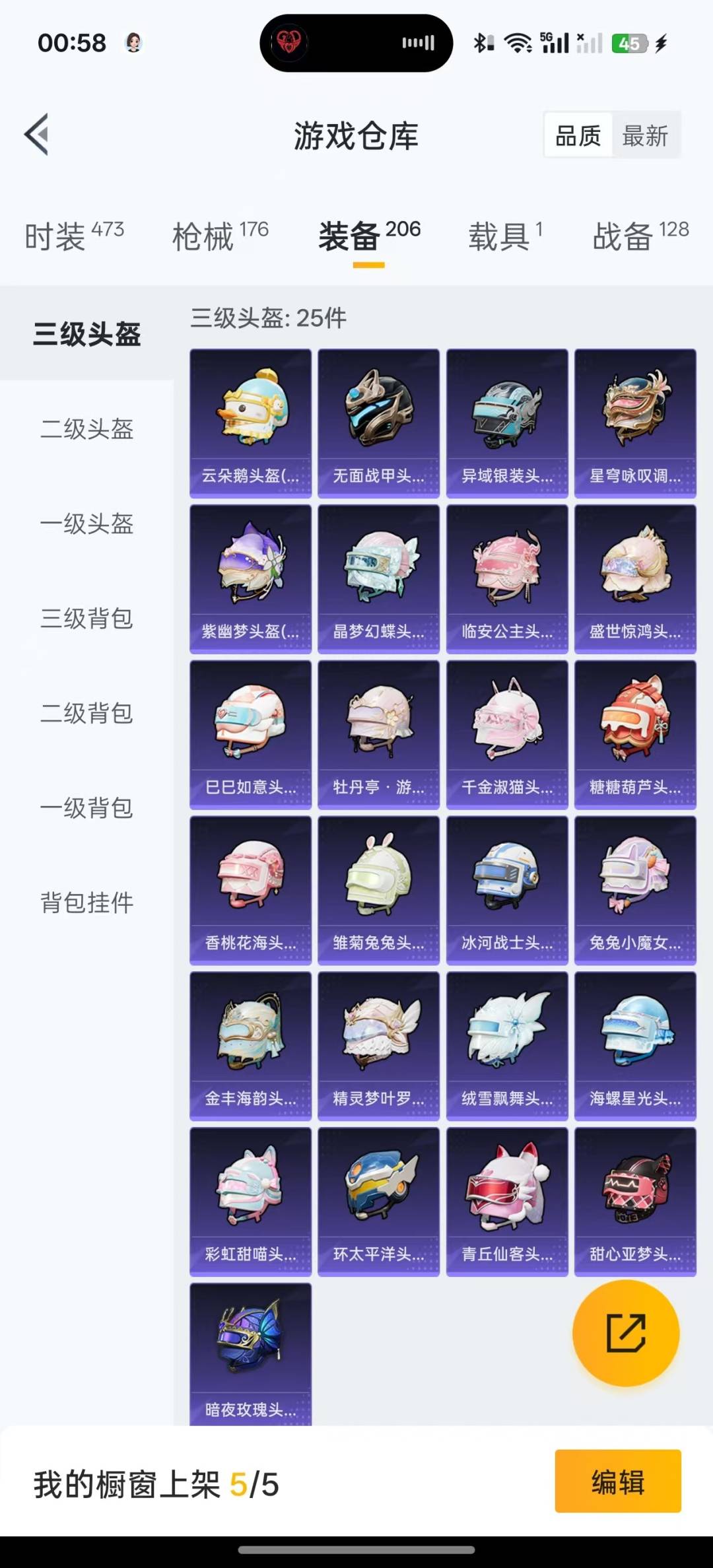This screenshot has height=1568, width=713.
Task: Tap the 编辑 button
Action: (x=617, y=1481)
